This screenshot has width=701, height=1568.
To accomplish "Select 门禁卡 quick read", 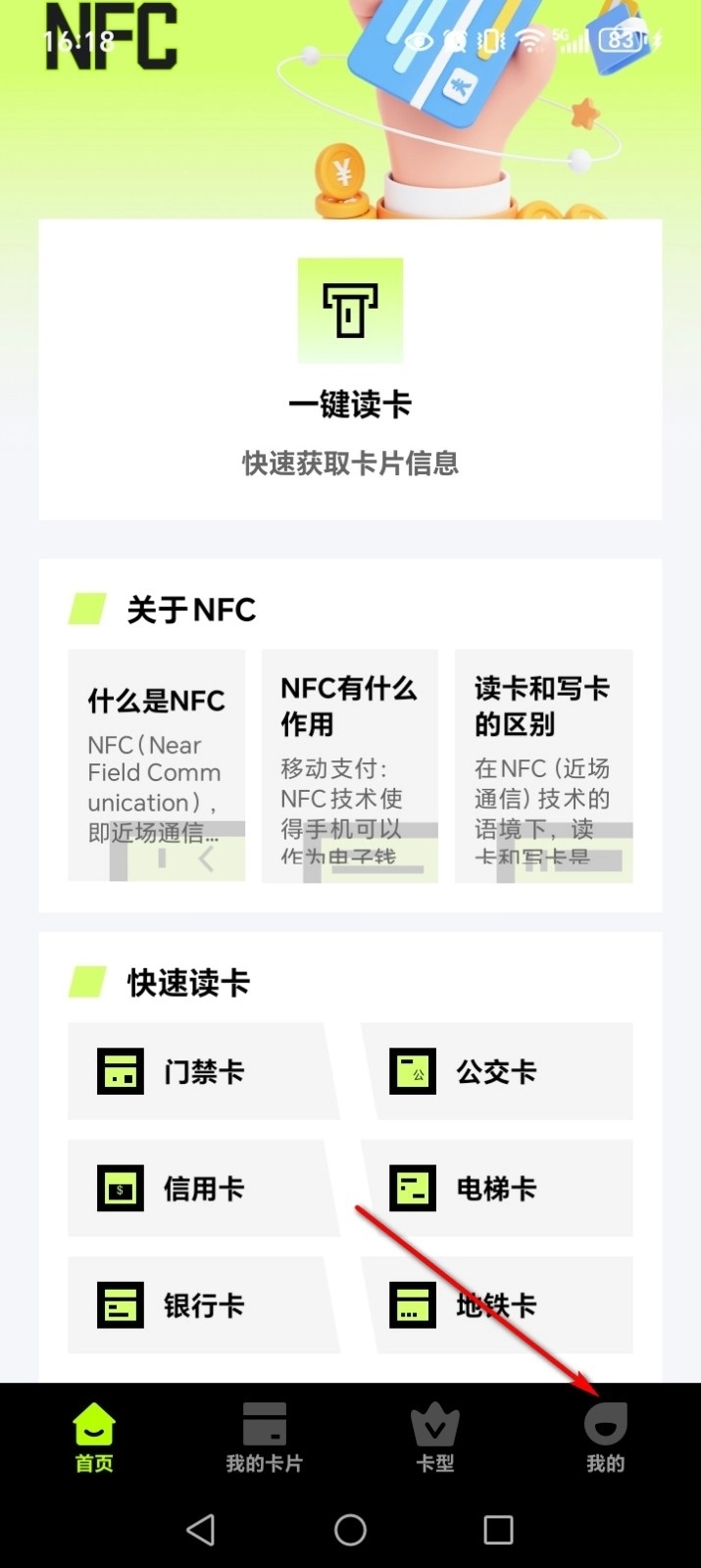I will tap(202, 1071).
